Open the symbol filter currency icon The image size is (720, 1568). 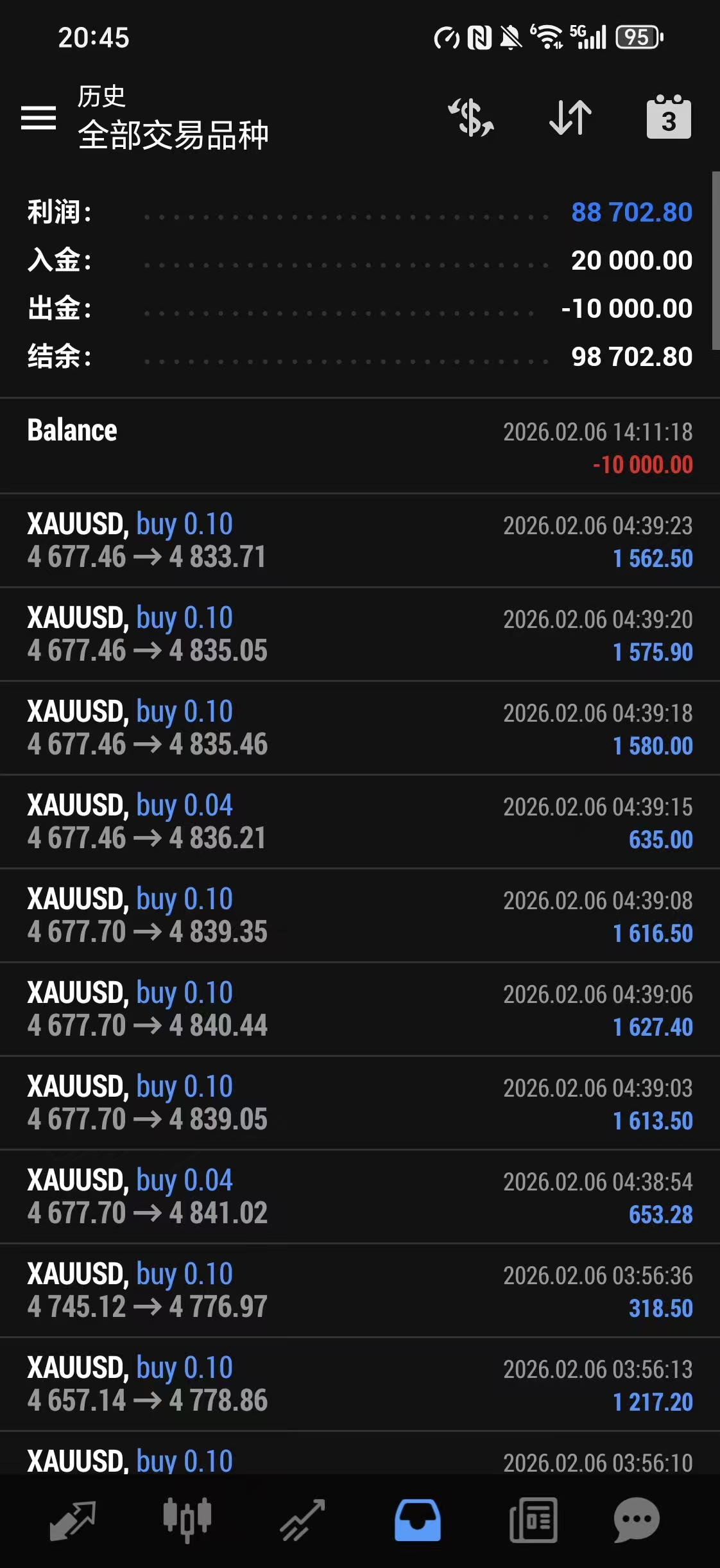(x=471, y=118)
